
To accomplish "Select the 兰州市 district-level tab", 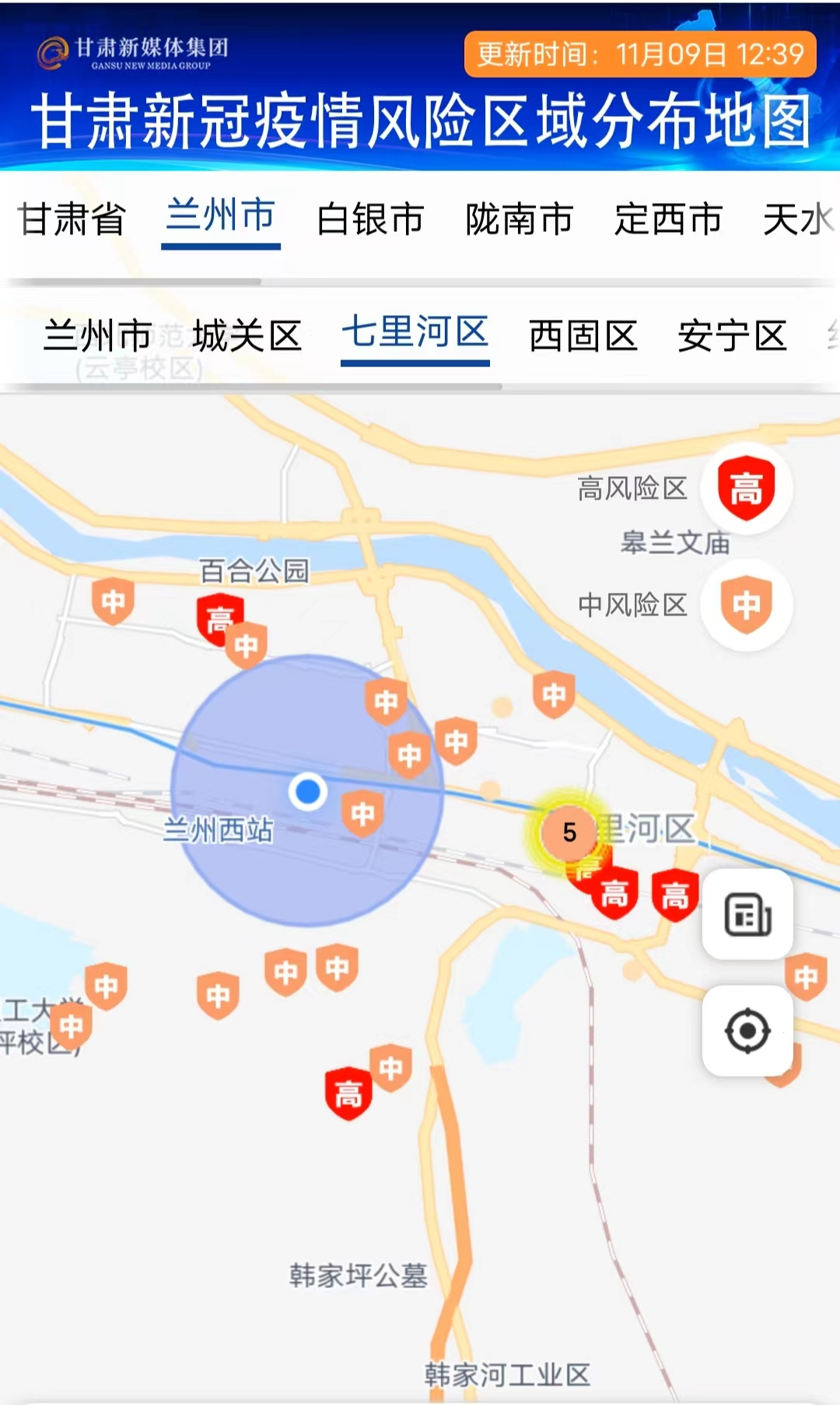I will click(x=98, y=336).
